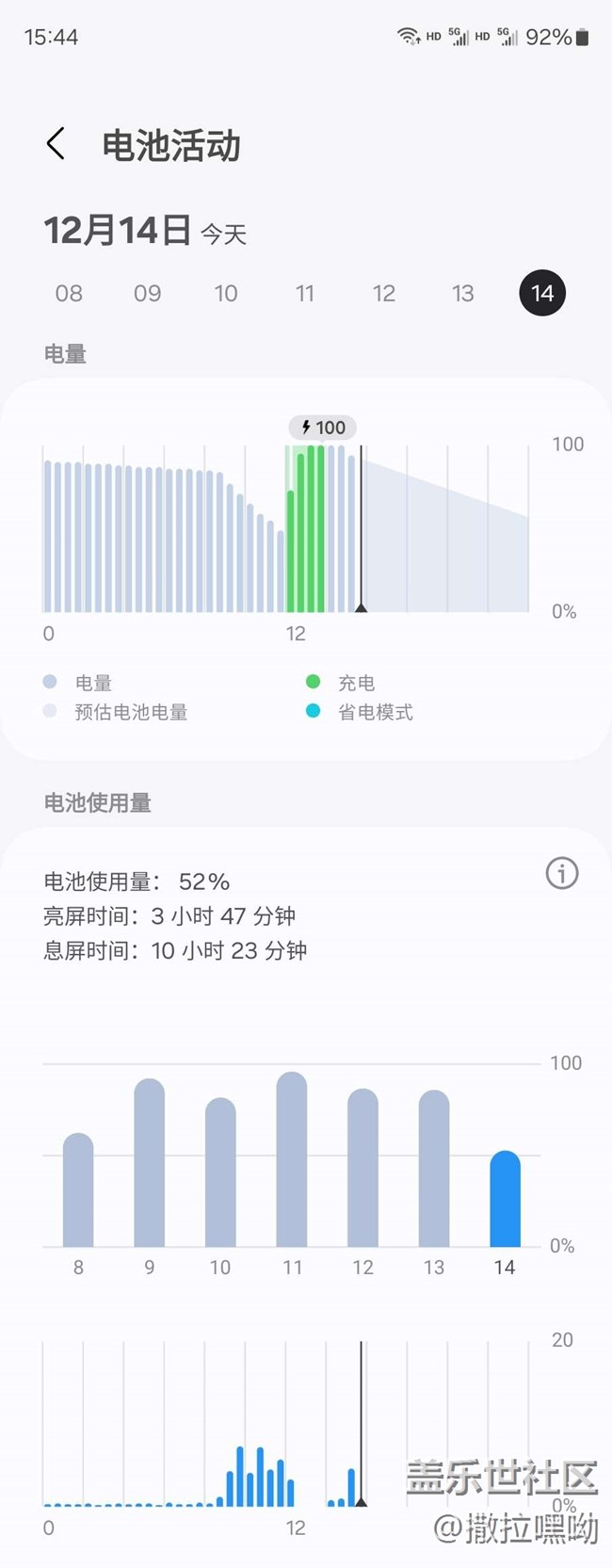
Task: Tap the day 10 bar in weekly usage chart
Action: click(220, 1172)
